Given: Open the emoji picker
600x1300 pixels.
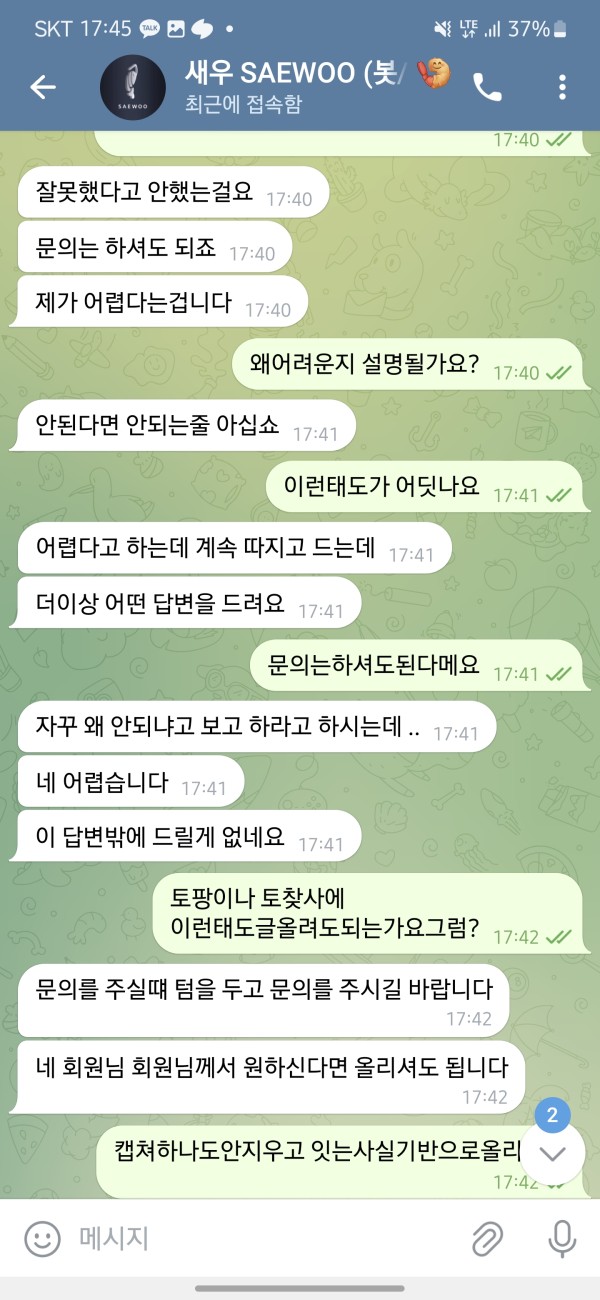Looking at the screenshot, I should 42,1240.
